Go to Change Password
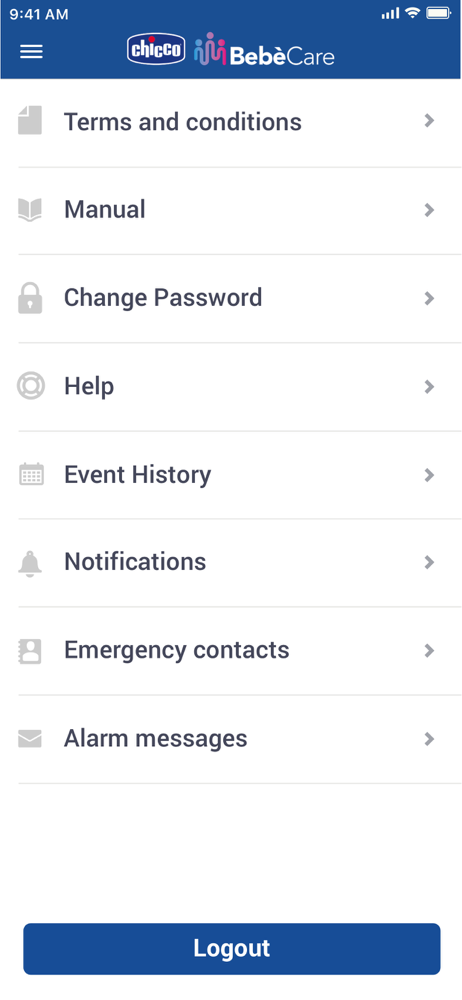Image resolution: width=462 pixels, height=1000 pixels. [231, 298]
